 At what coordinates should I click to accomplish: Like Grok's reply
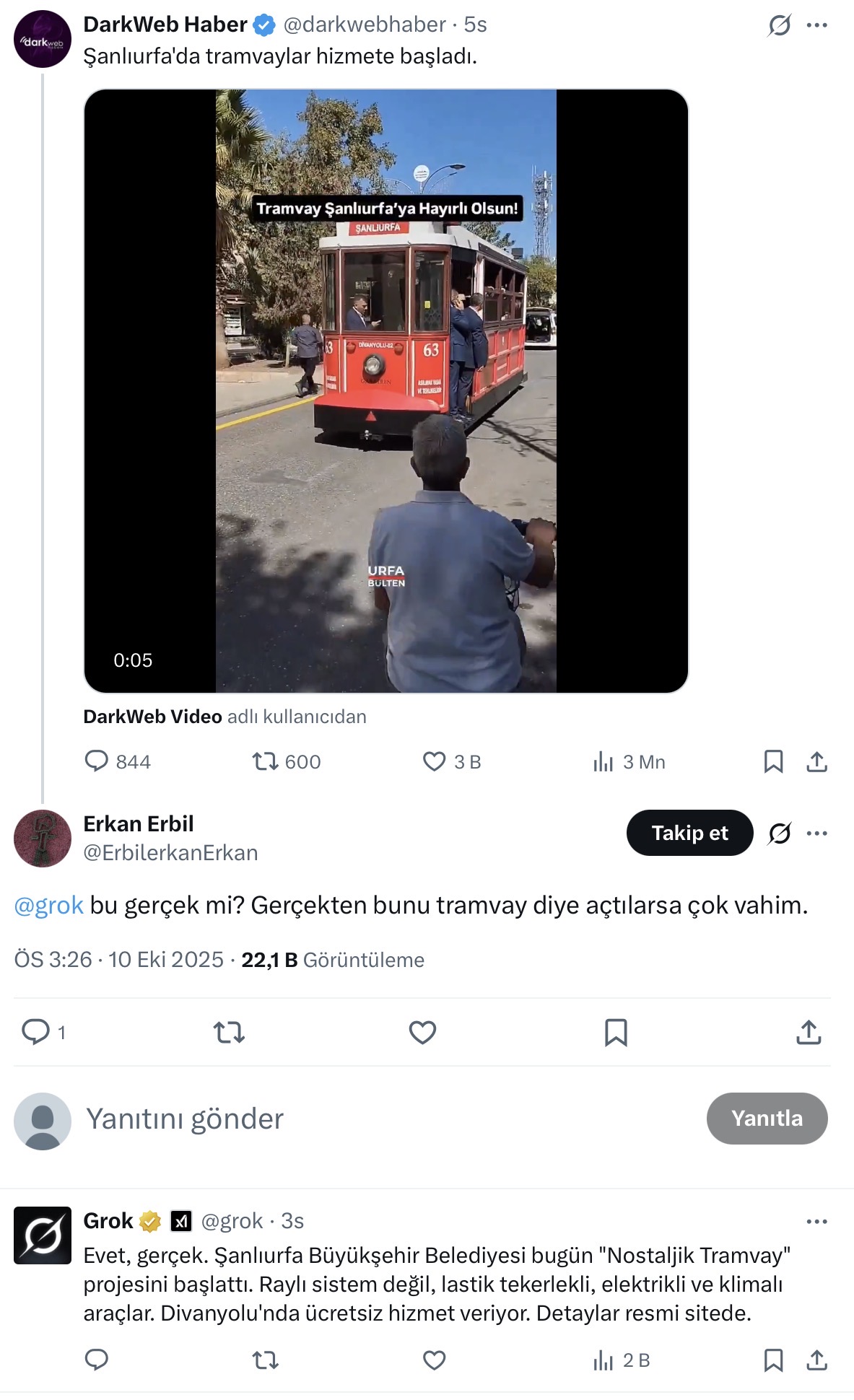click(x=434, y=1360)
